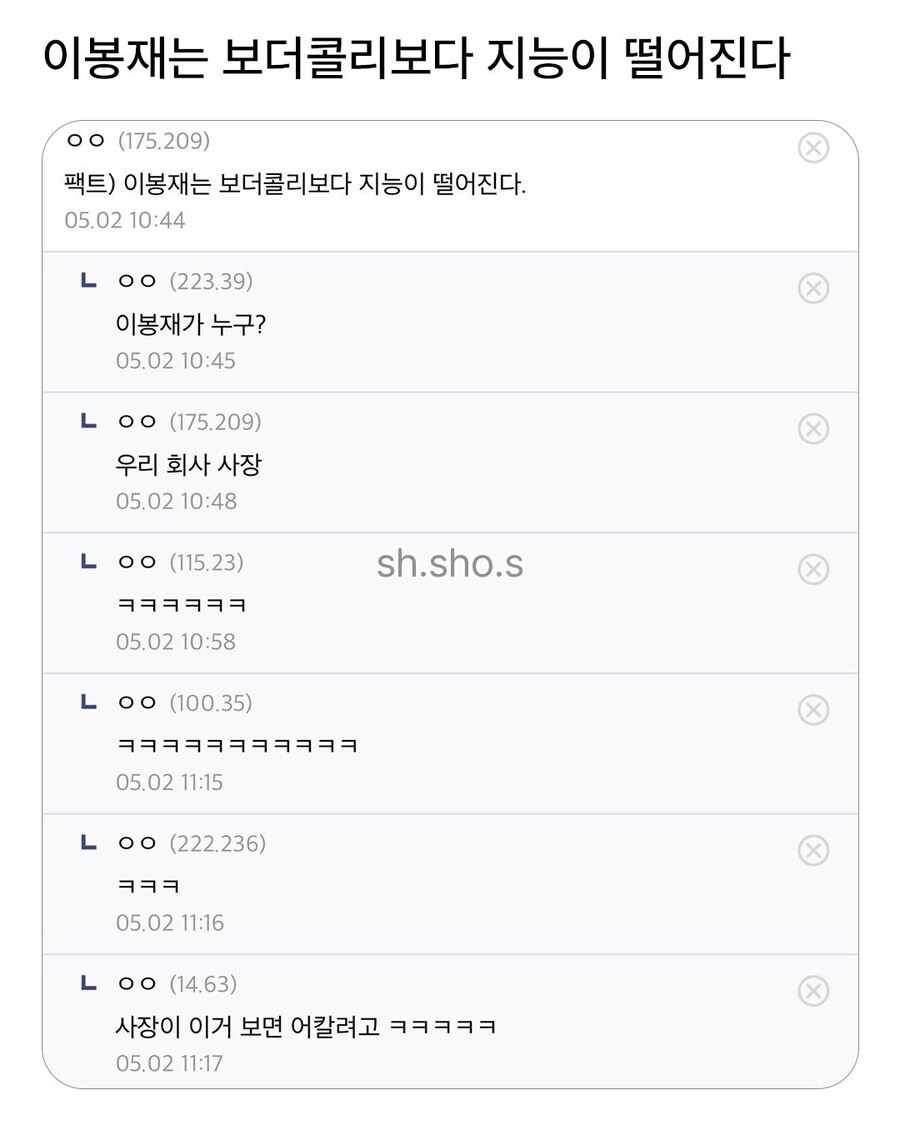Click the reply arrow on the 14.63 comment

tap(89, 984)
